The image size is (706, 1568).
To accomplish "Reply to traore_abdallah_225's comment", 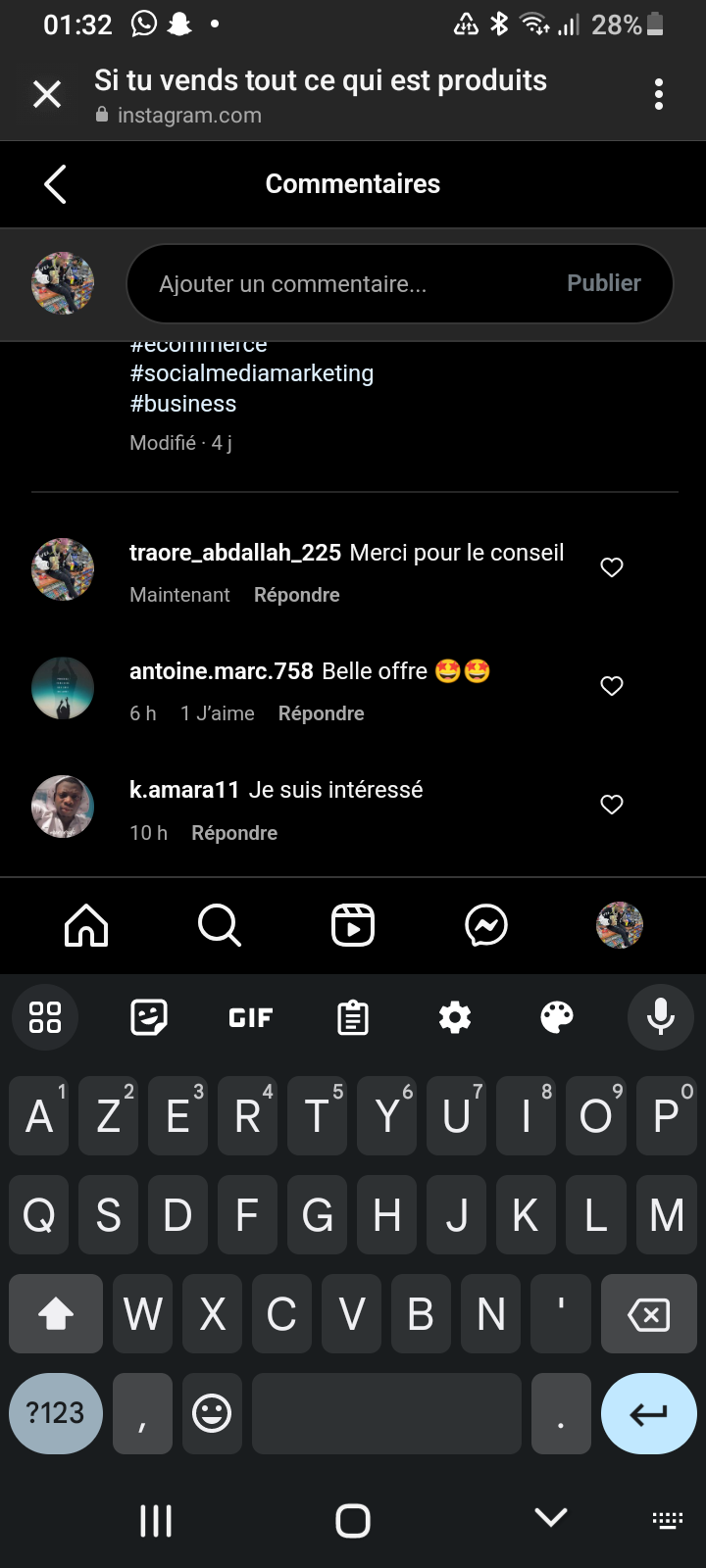I will click(x=296, y=595).
